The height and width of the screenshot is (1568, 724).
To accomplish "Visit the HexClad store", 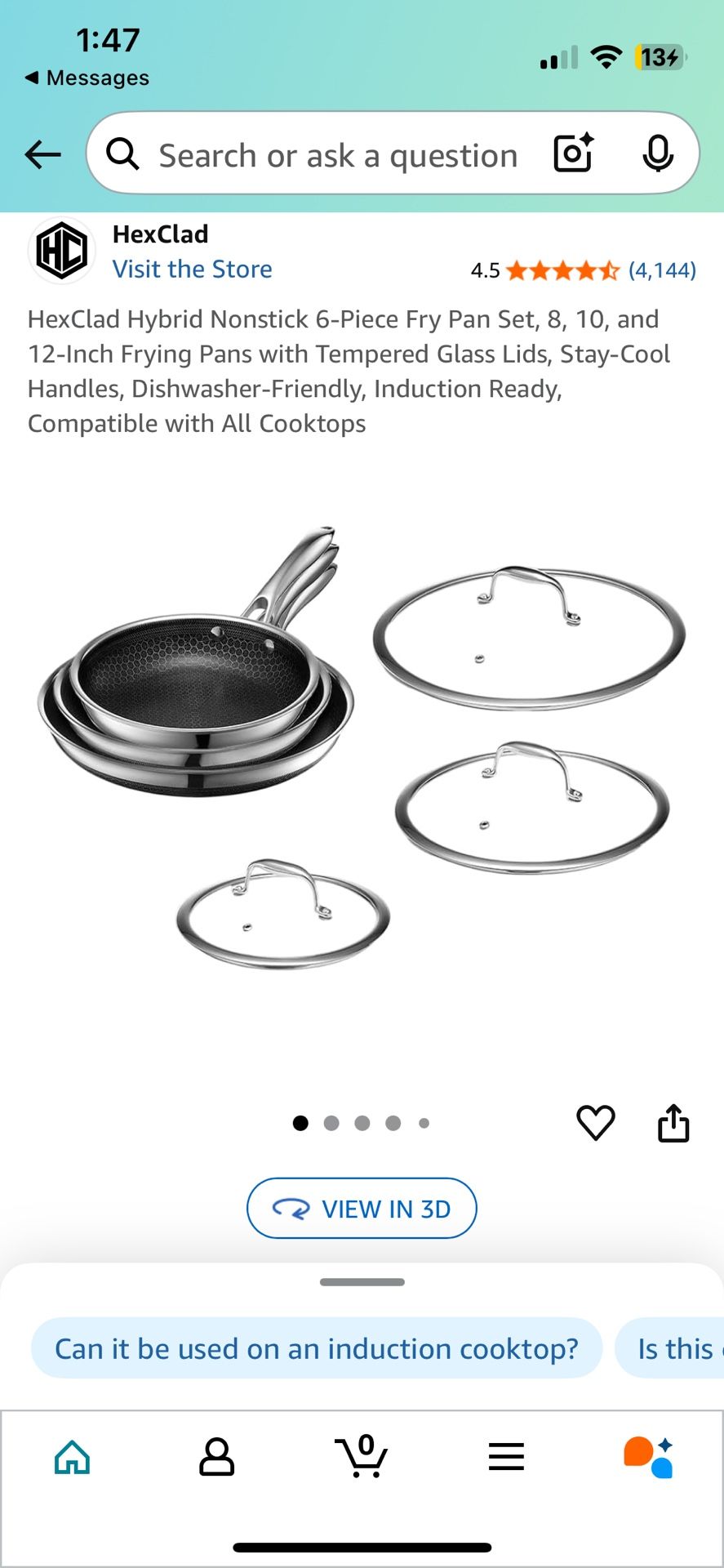I will 192,269.
